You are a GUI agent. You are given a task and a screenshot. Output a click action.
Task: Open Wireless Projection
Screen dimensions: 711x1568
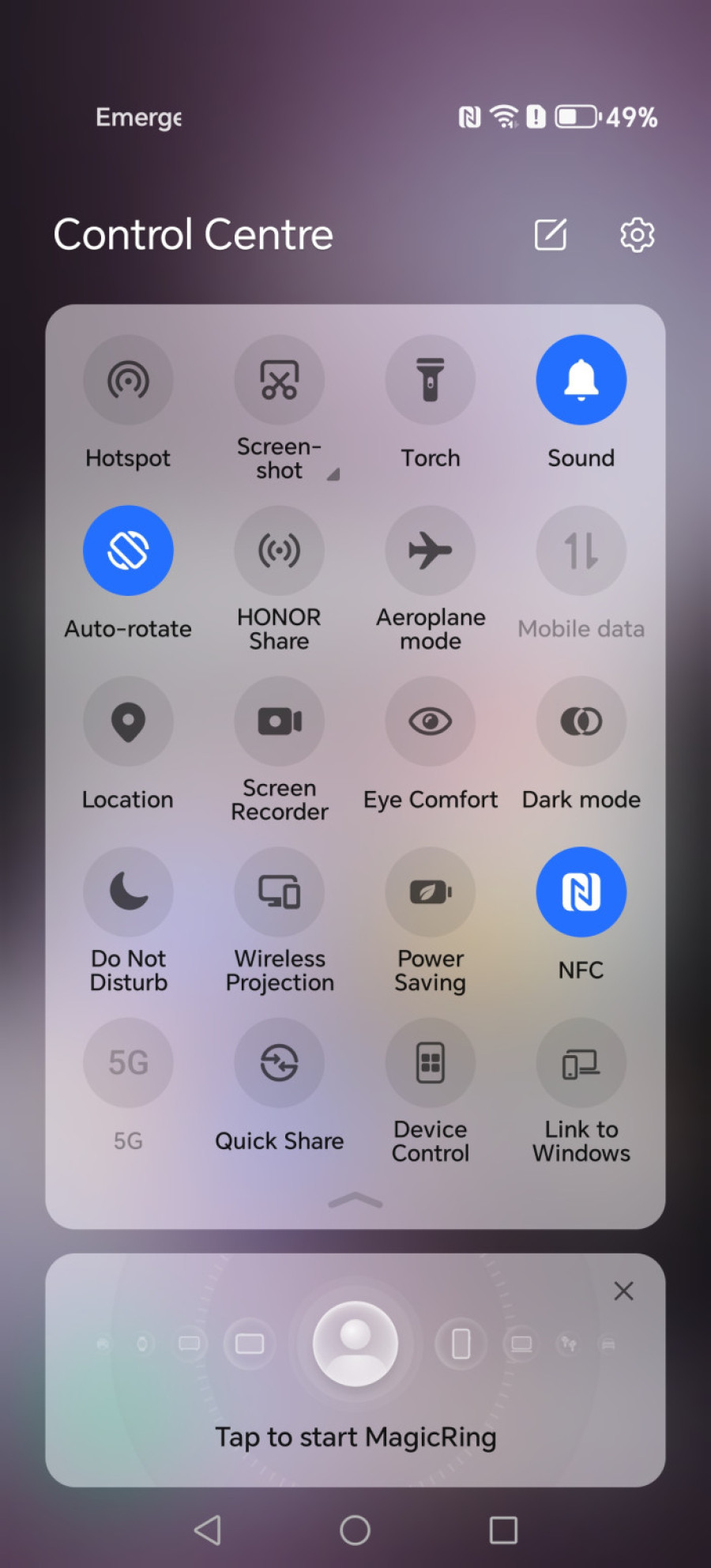tap(279, 892)
